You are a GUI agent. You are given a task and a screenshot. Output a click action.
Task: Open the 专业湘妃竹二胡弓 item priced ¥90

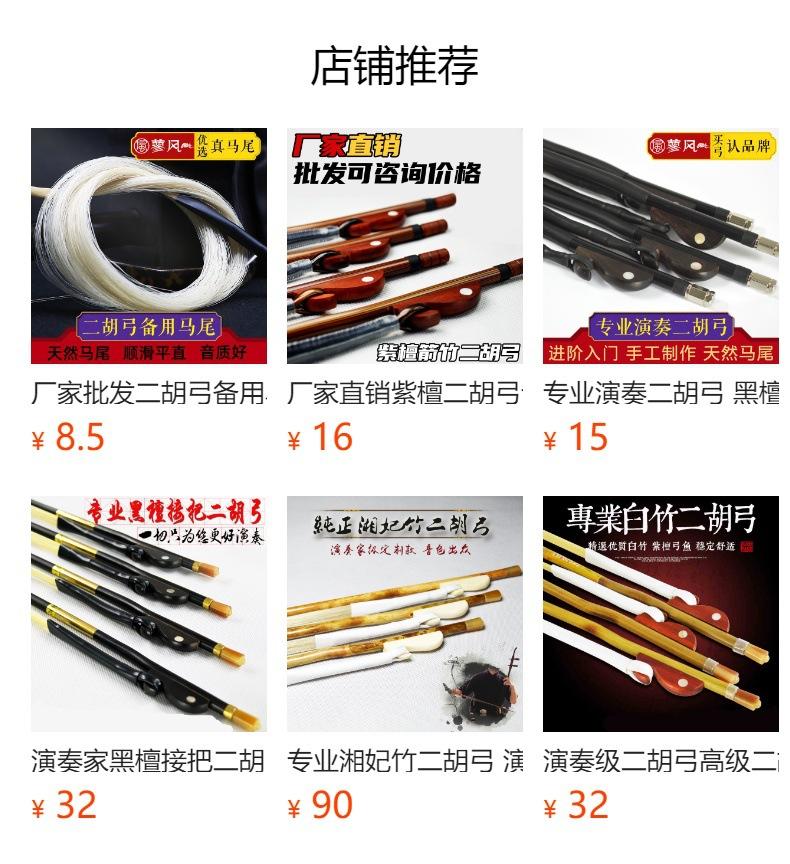coord(405,660)
